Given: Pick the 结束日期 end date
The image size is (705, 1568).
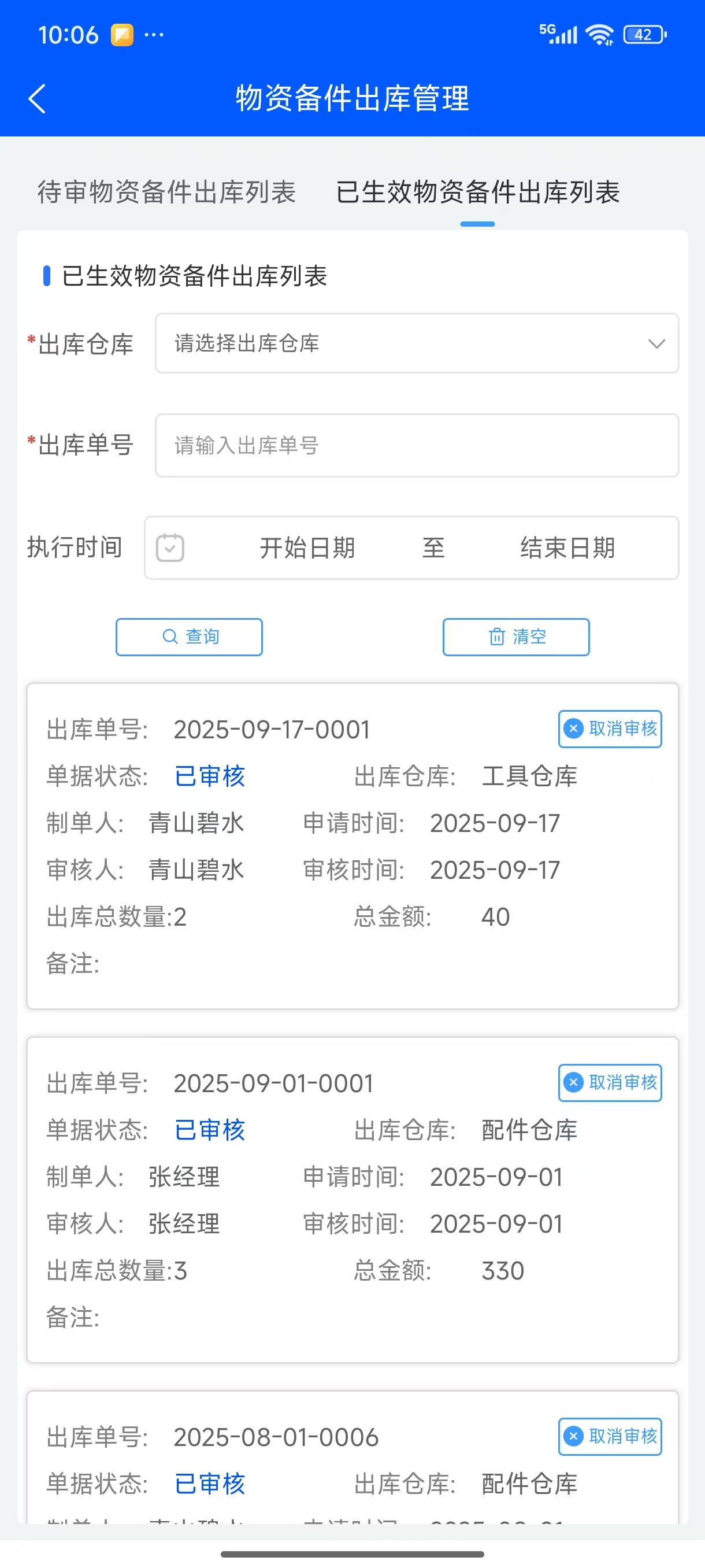Looking at the screenshot, I should point(567,548).
